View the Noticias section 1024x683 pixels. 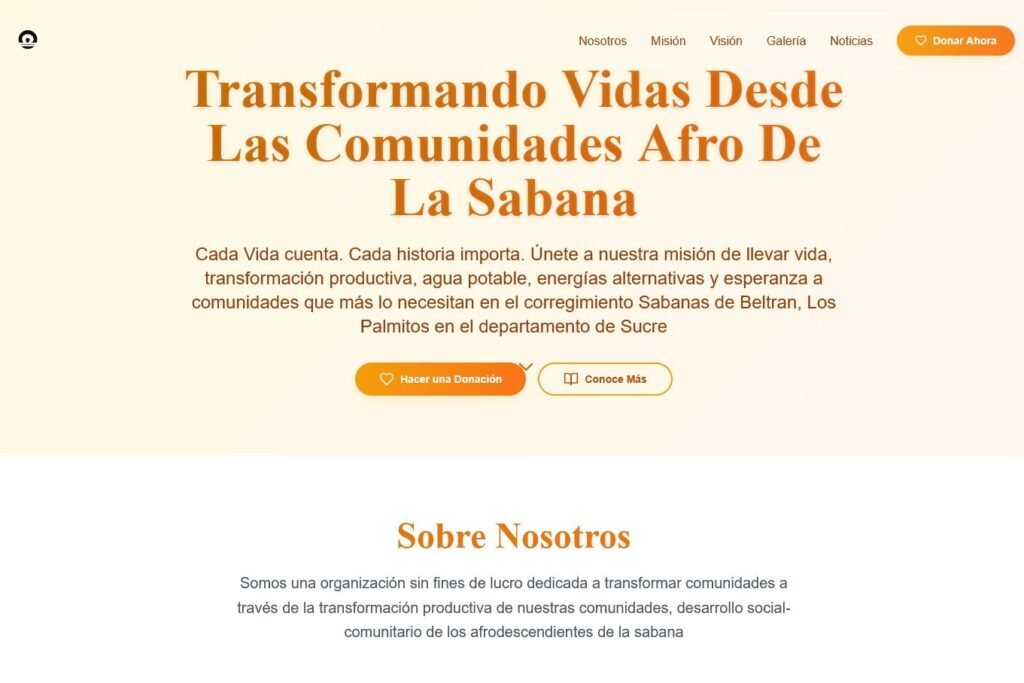pos(851,41)
